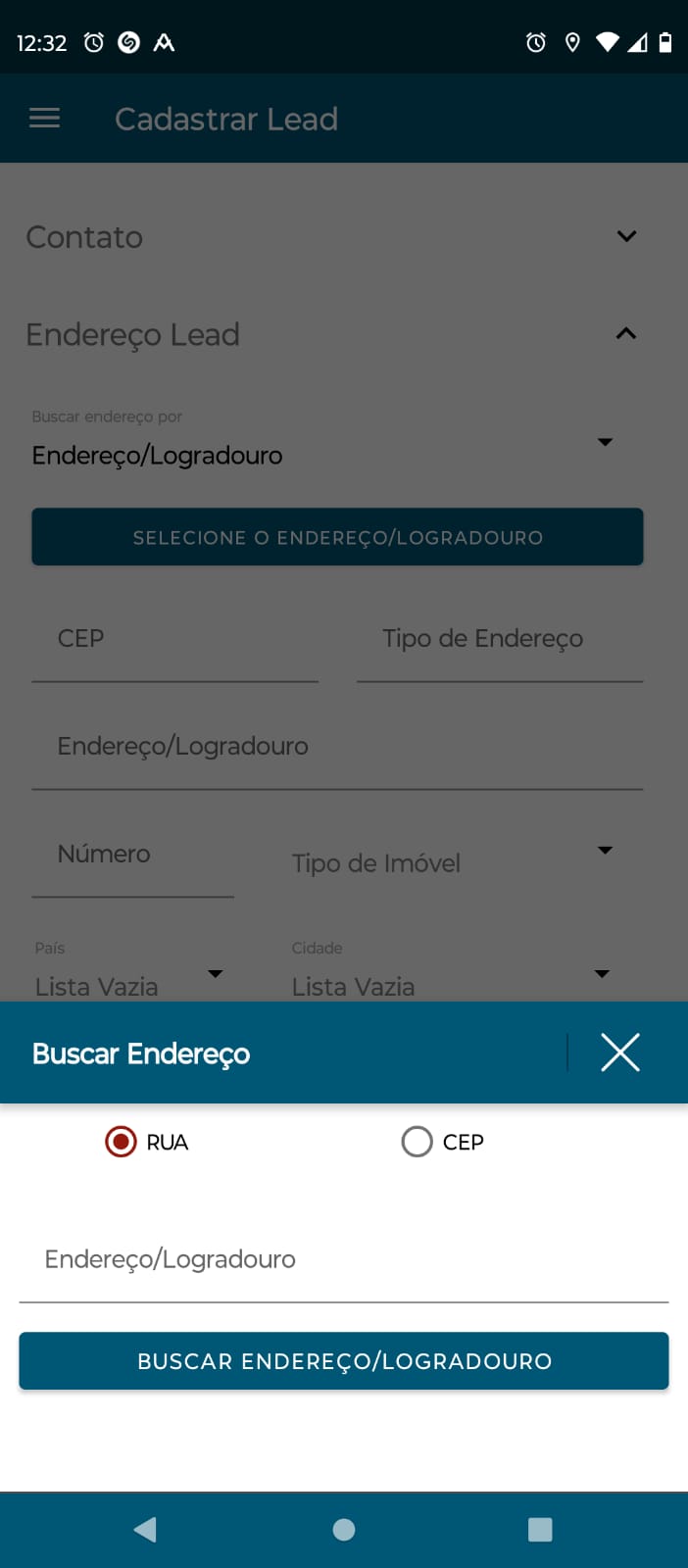Close the Buscar Endereço panel
This screenshot has height=1568, width=688.
click(x=619, y=1053)
